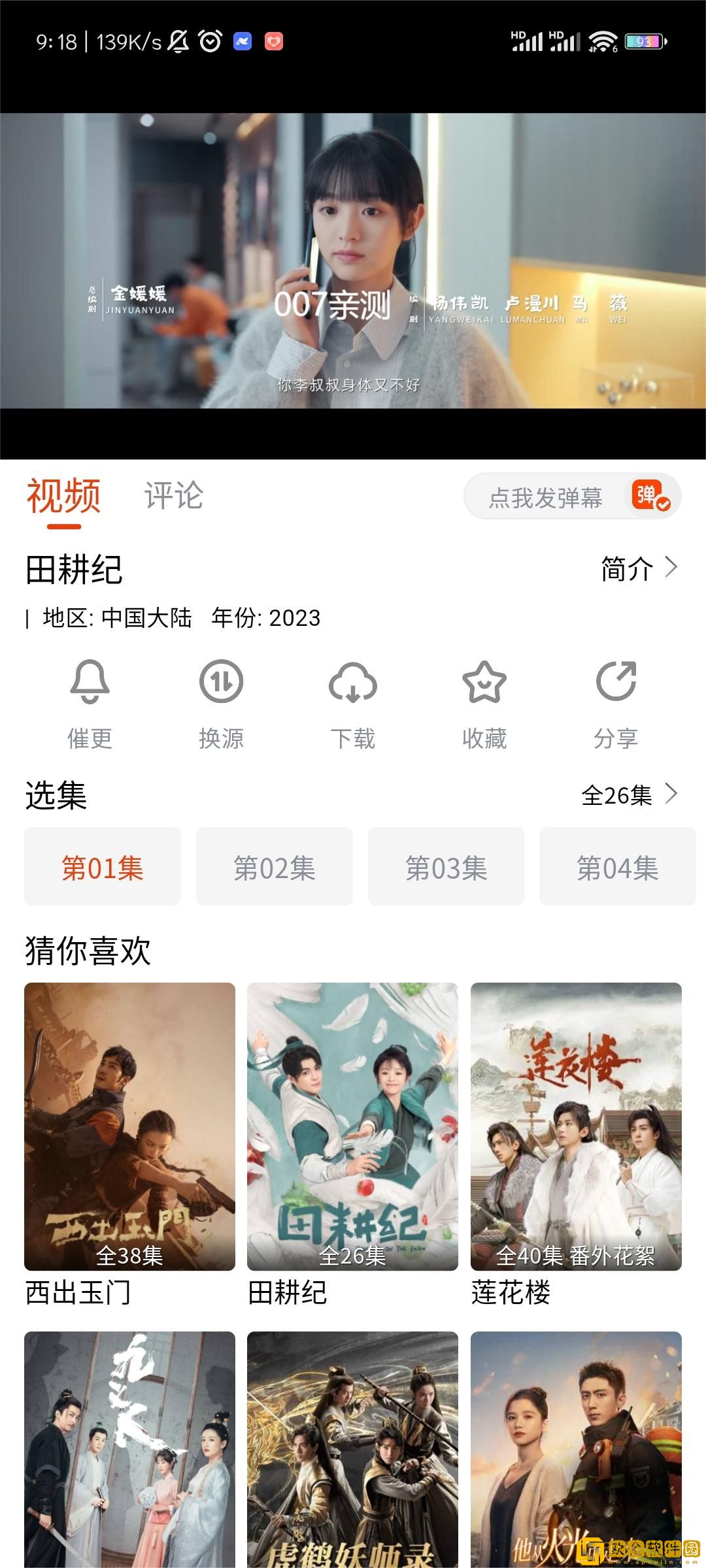Screen dimensions: 706x1568
Task: Open the full 全26集 episode list
Action: coord(619,796)
